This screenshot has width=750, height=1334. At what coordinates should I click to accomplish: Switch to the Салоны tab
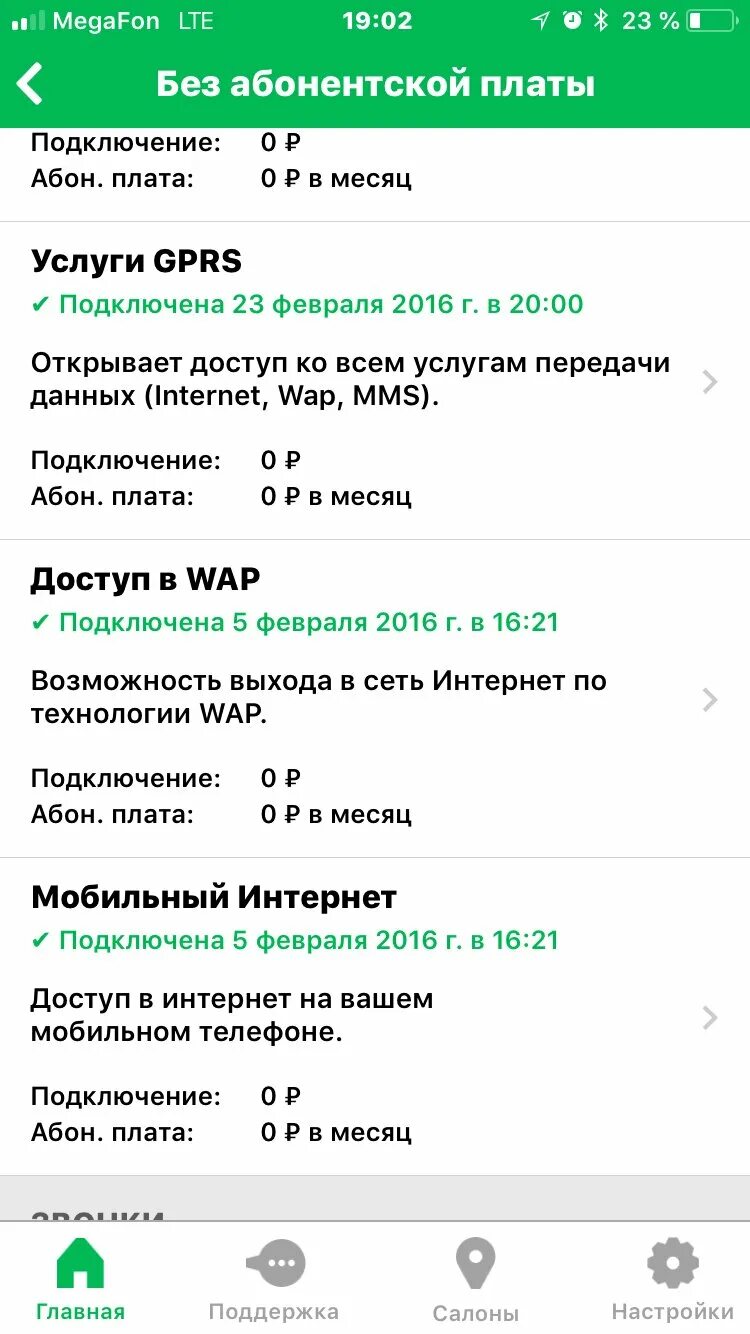point(475,1279)
